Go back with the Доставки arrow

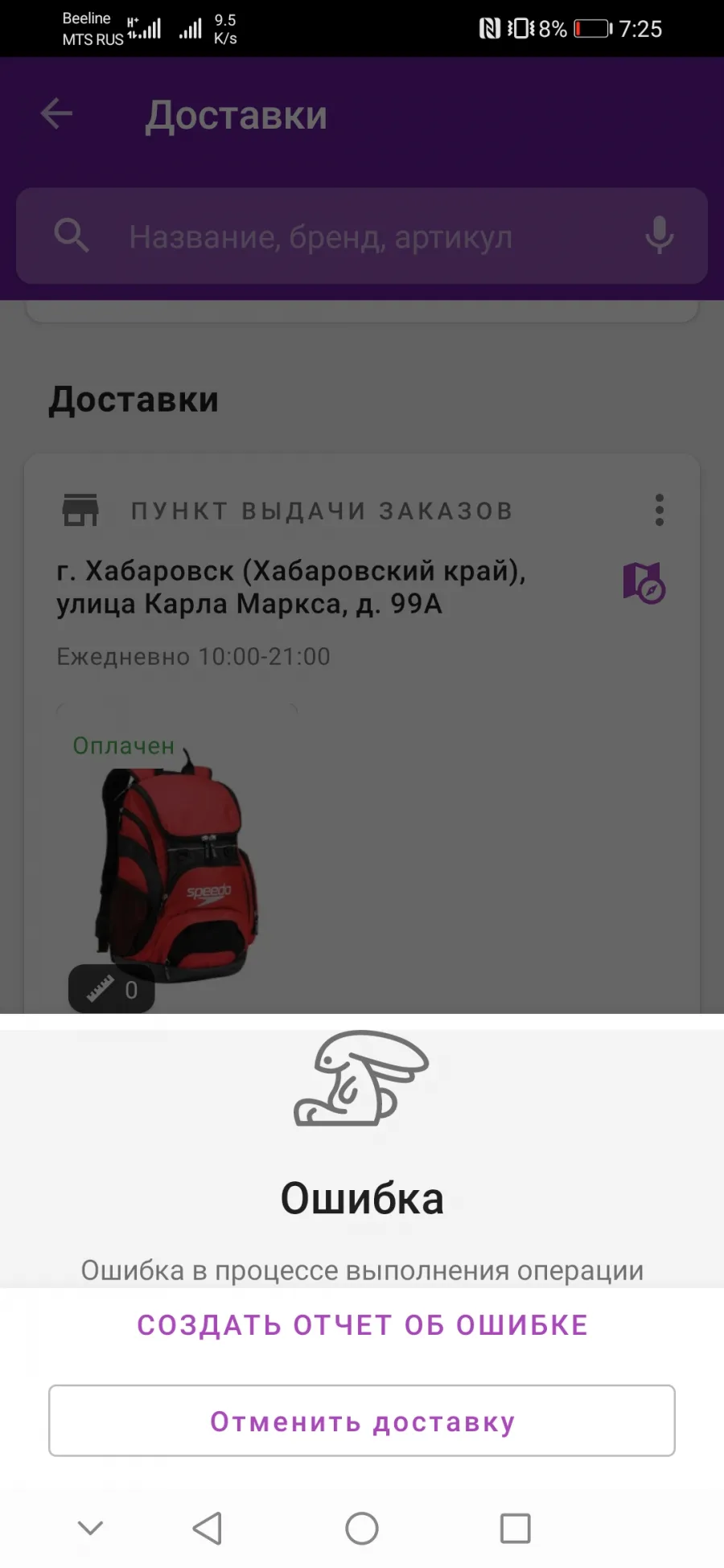point(56,113)
